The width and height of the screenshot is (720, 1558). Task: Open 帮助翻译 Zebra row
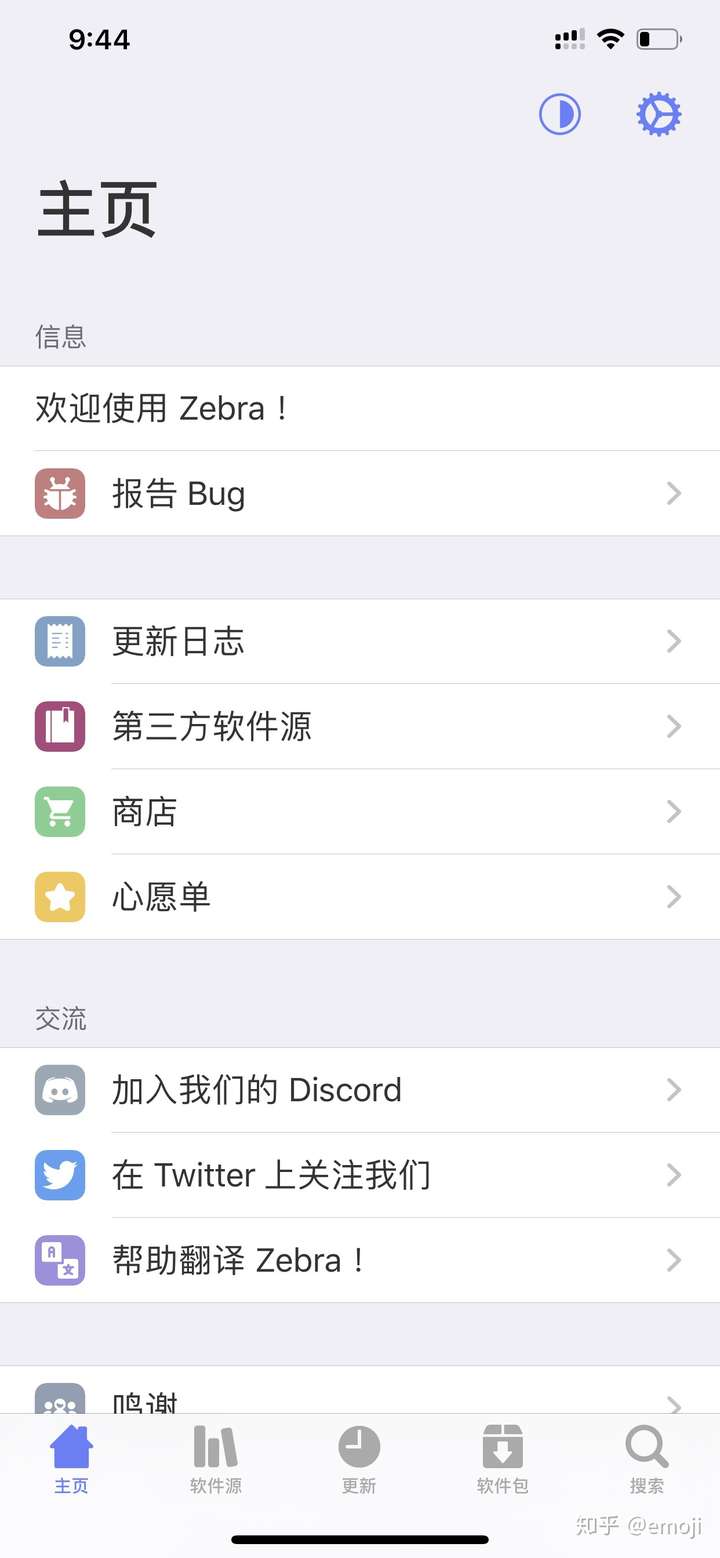coord(360,1259)
